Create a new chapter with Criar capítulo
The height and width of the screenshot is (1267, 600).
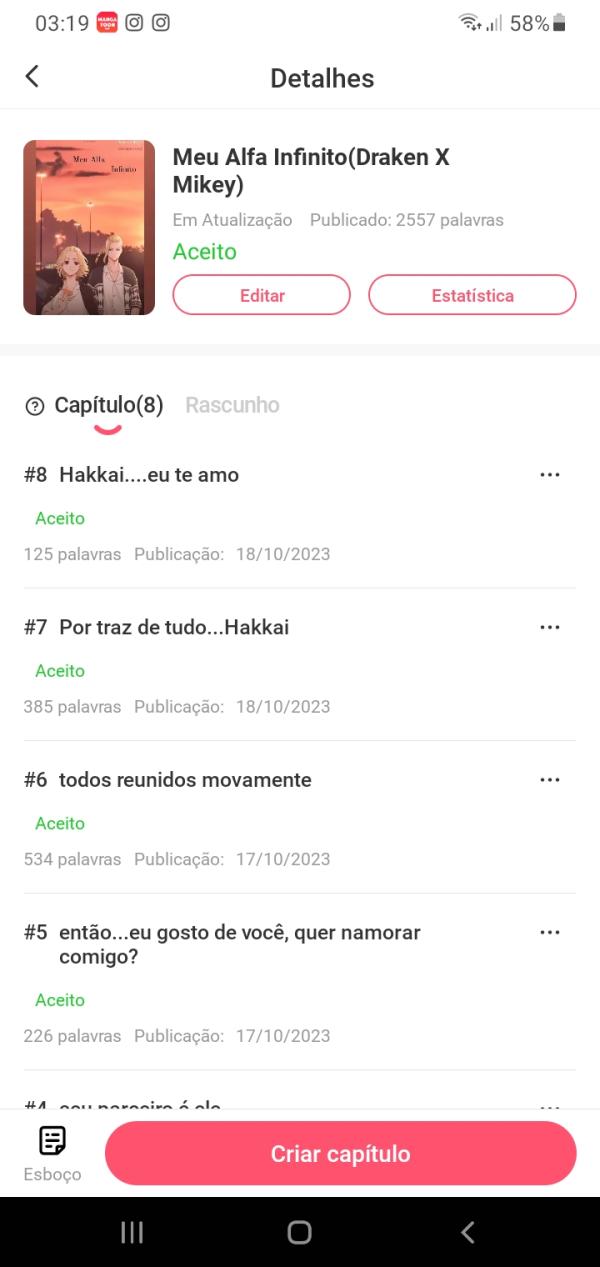click(x=340, y=1153)
